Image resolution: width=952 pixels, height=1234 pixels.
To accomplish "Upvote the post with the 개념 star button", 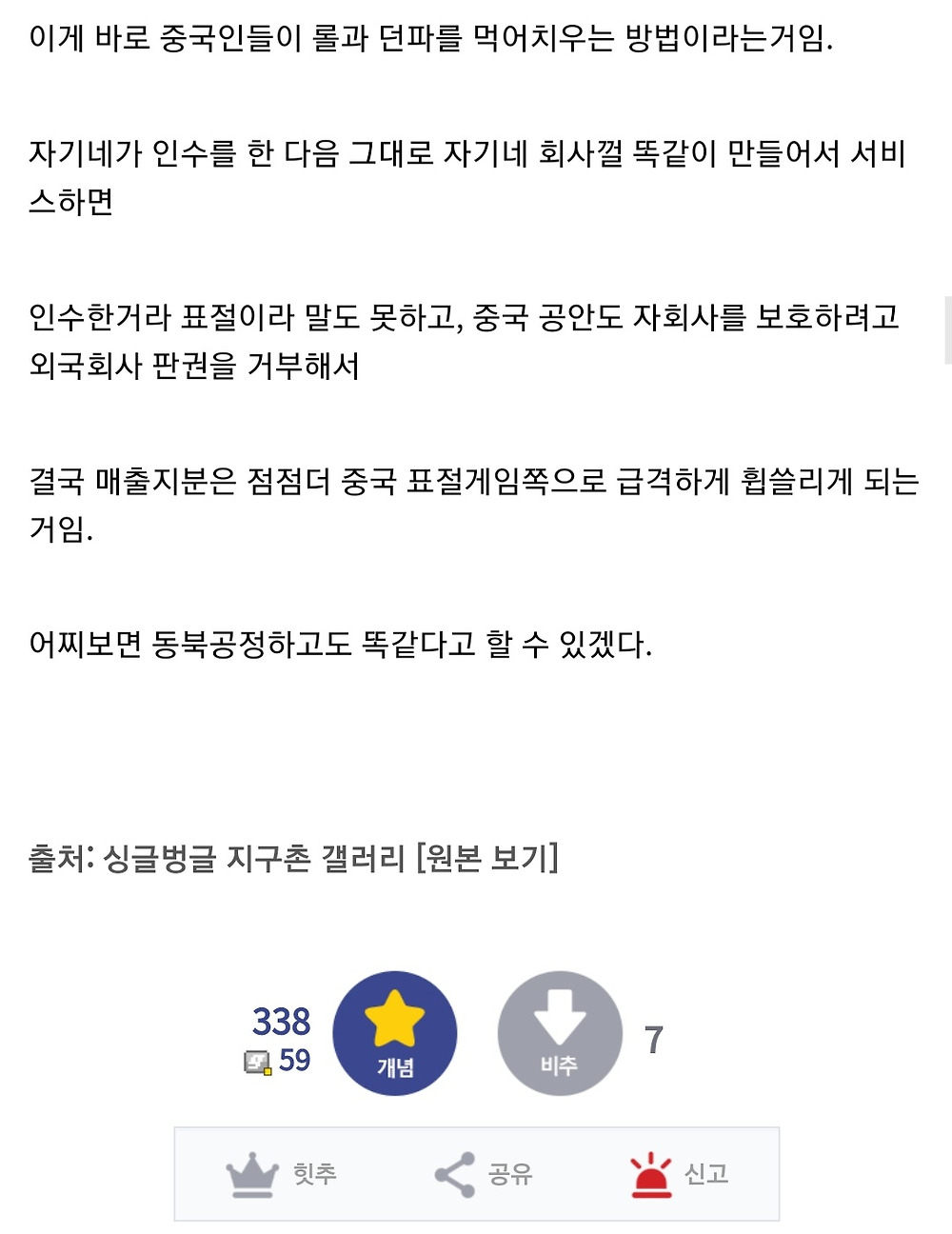I will (x=394, y=1033).
